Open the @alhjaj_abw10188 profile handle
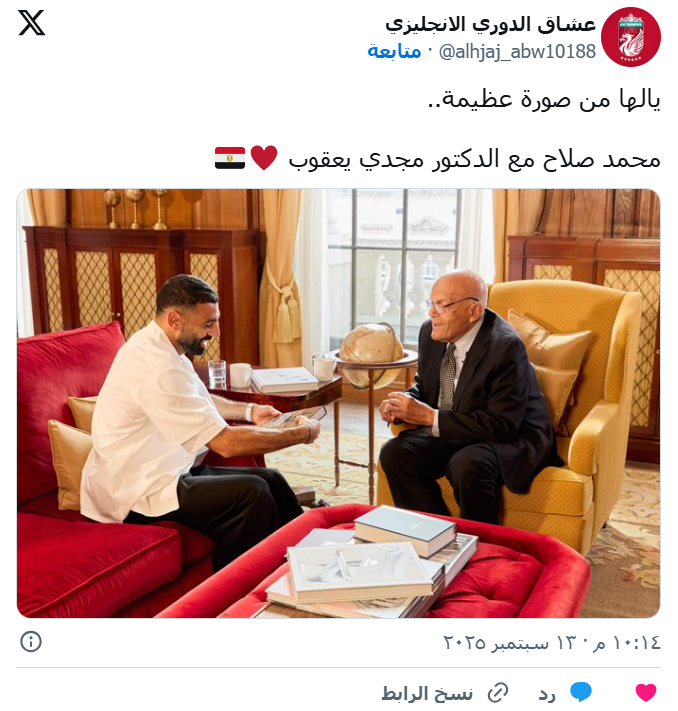The height and width of the screenshot is (711, 678). point(517,51)
